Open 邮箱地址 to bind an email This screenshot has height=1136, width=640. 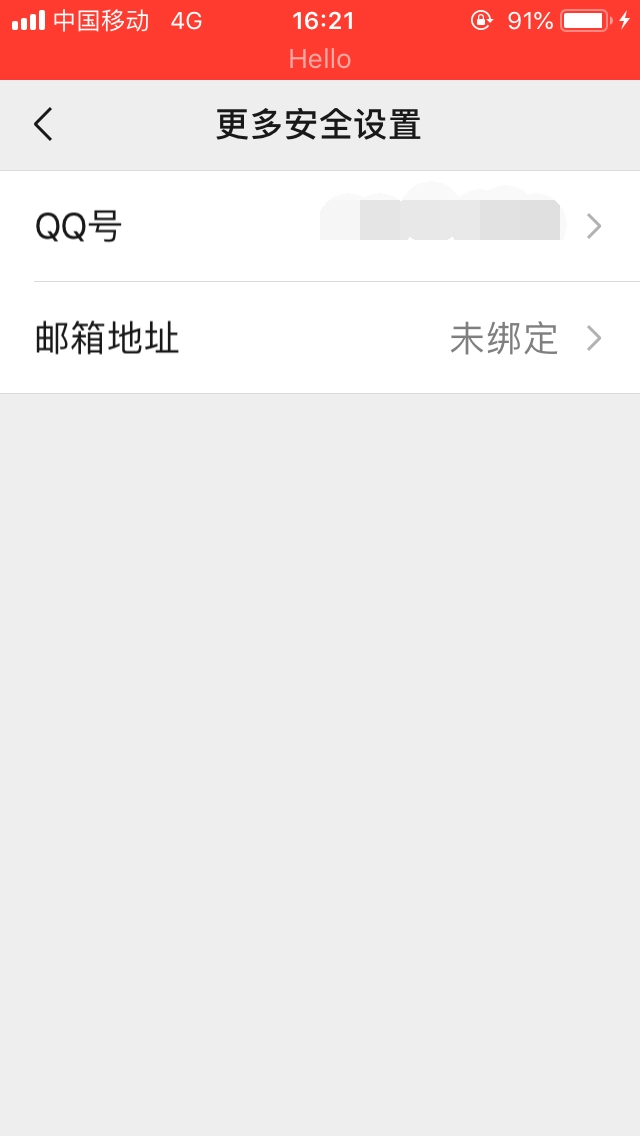(x=320, y=339)
